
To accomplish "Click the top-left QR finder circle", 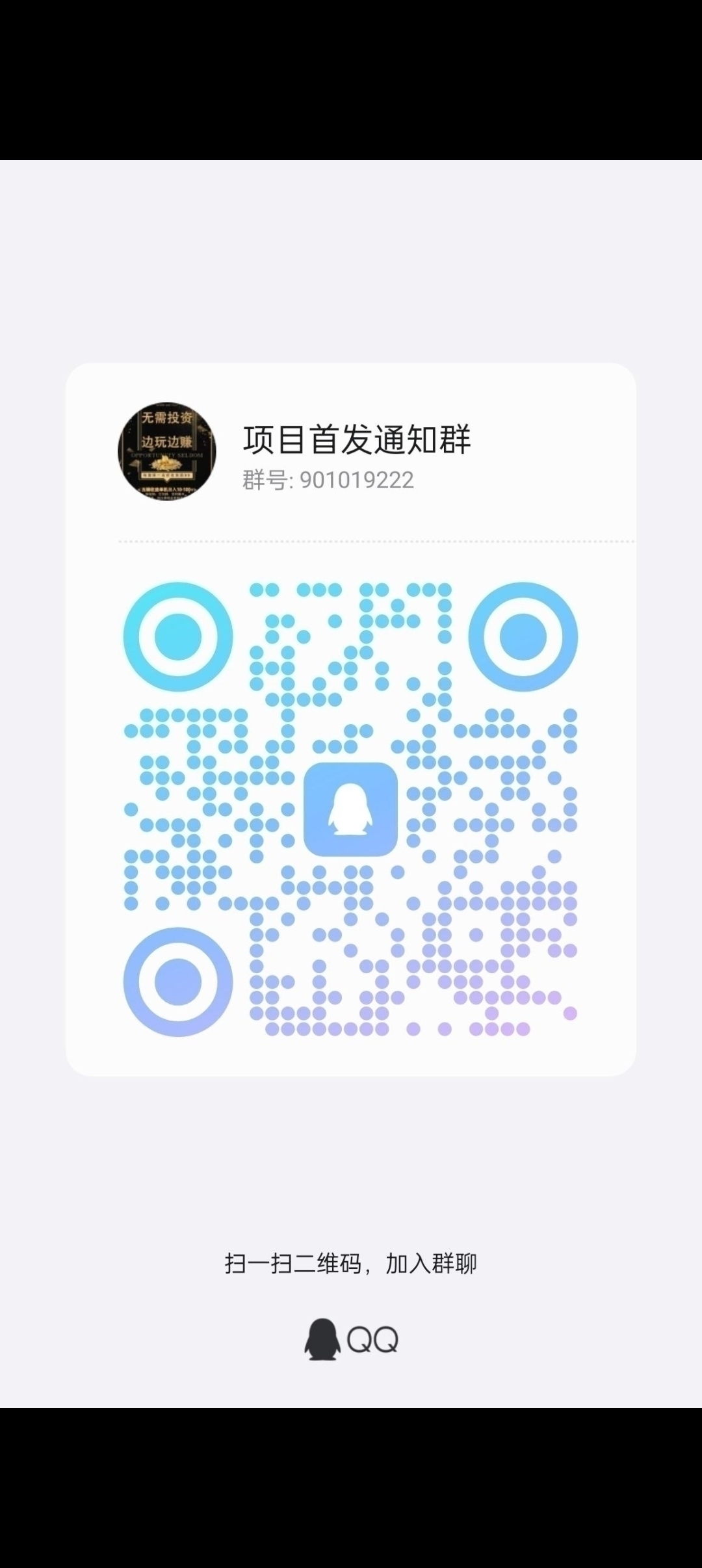I will 179,637.
